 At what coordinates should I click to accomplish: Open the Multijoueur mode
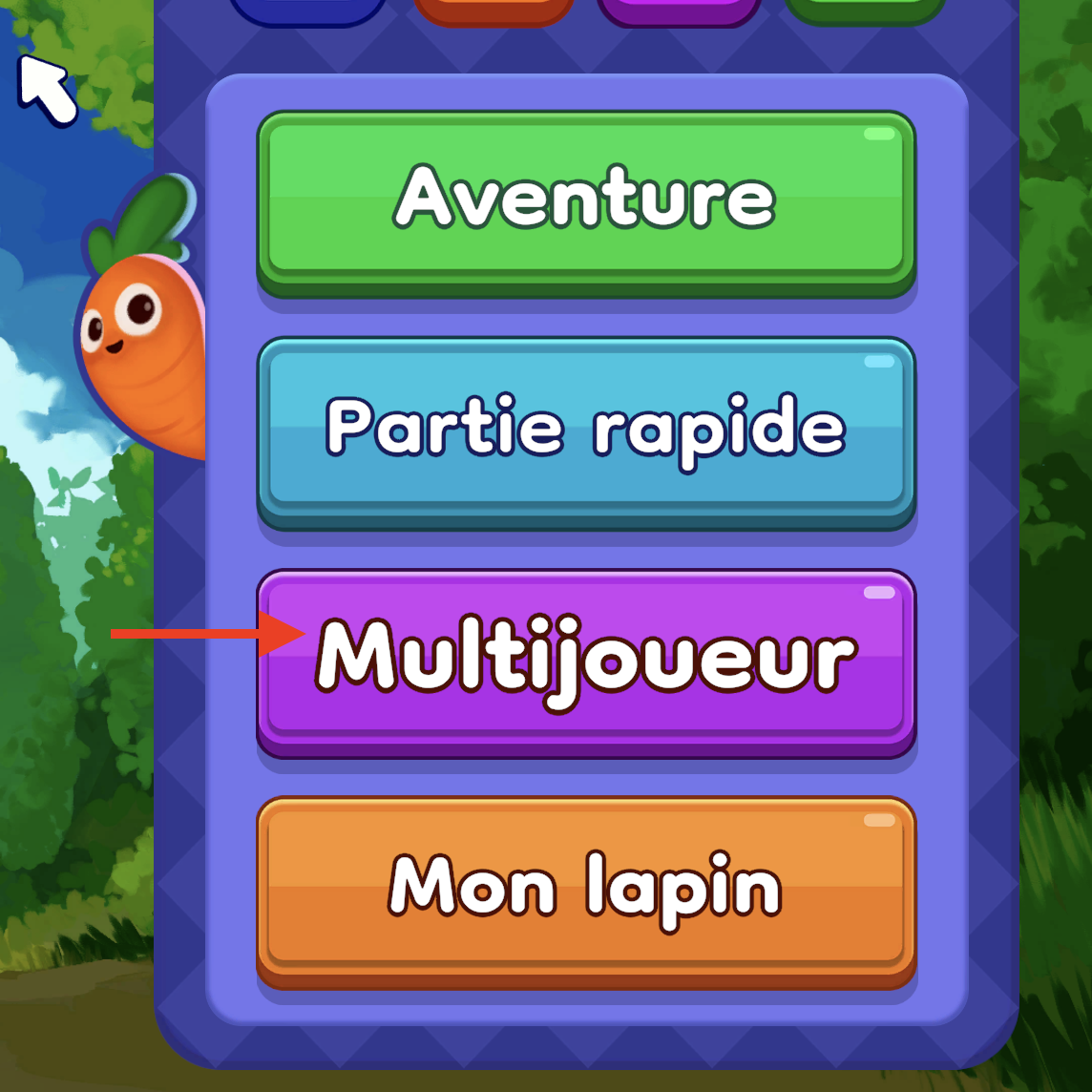pyautogui.click(x=586, y=658)
